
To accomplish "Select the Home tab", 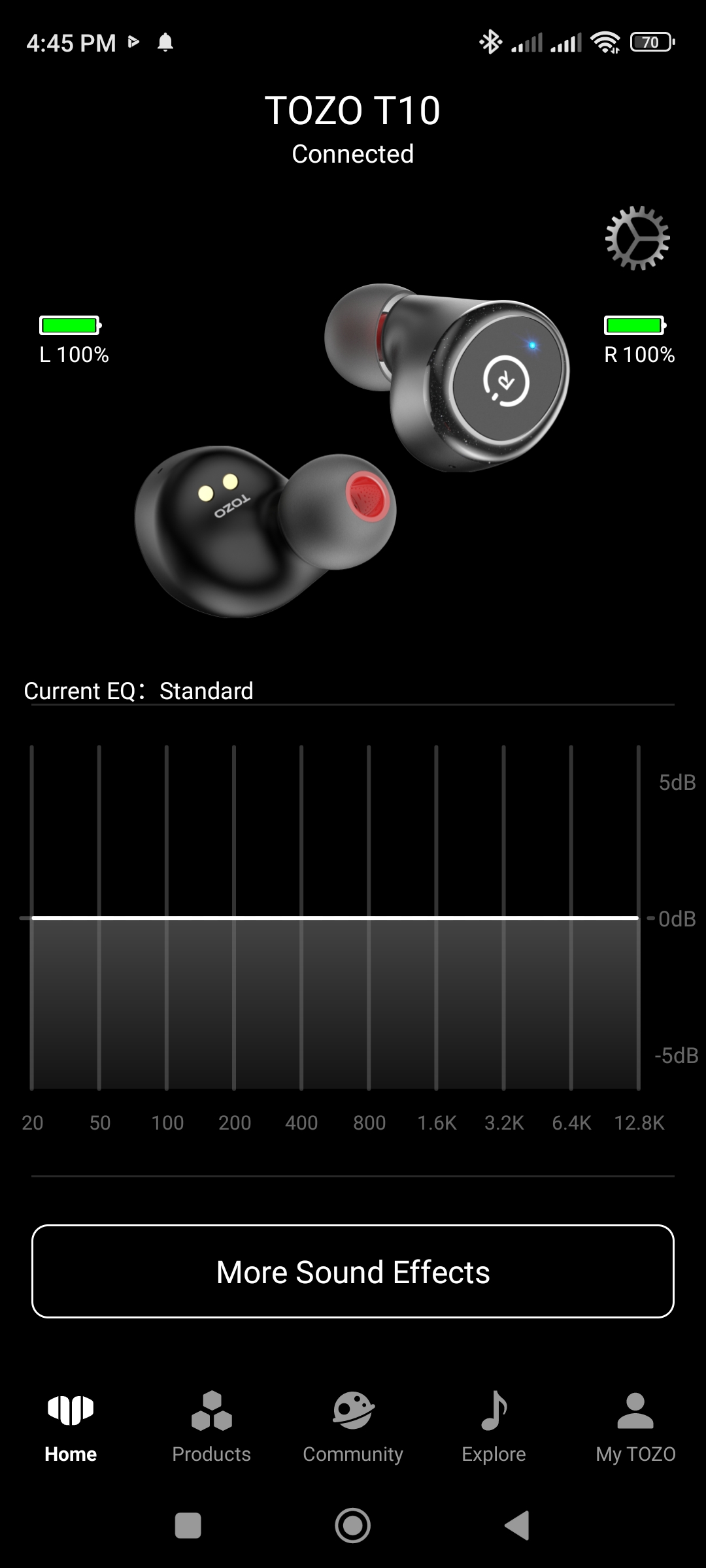I will pyautogui.click(x=71, y=1427).
